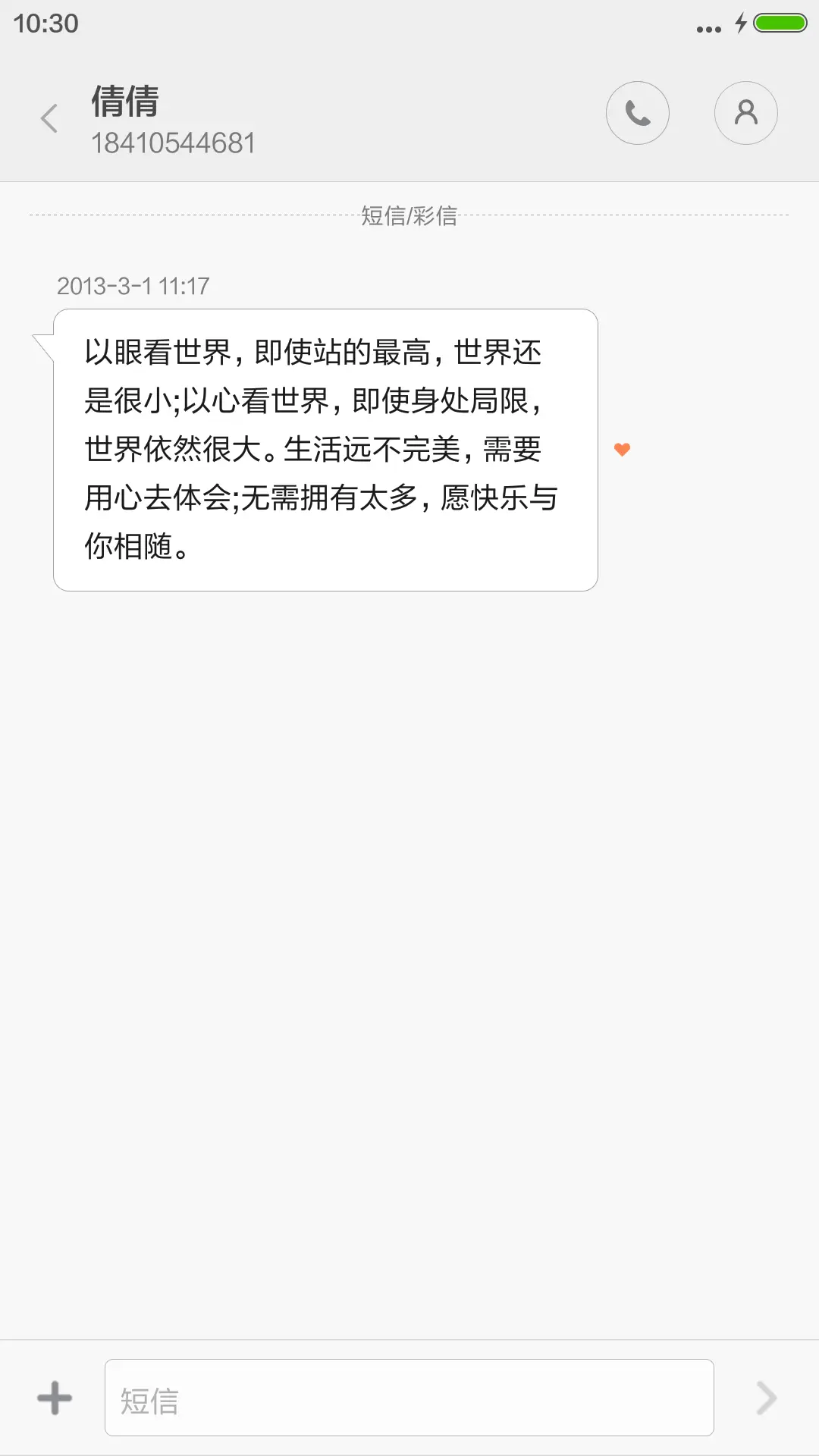Tap the phone number 18410544681
This screenshot has width=819, height=1456.
pyautogui.click(x=174, y=143)
